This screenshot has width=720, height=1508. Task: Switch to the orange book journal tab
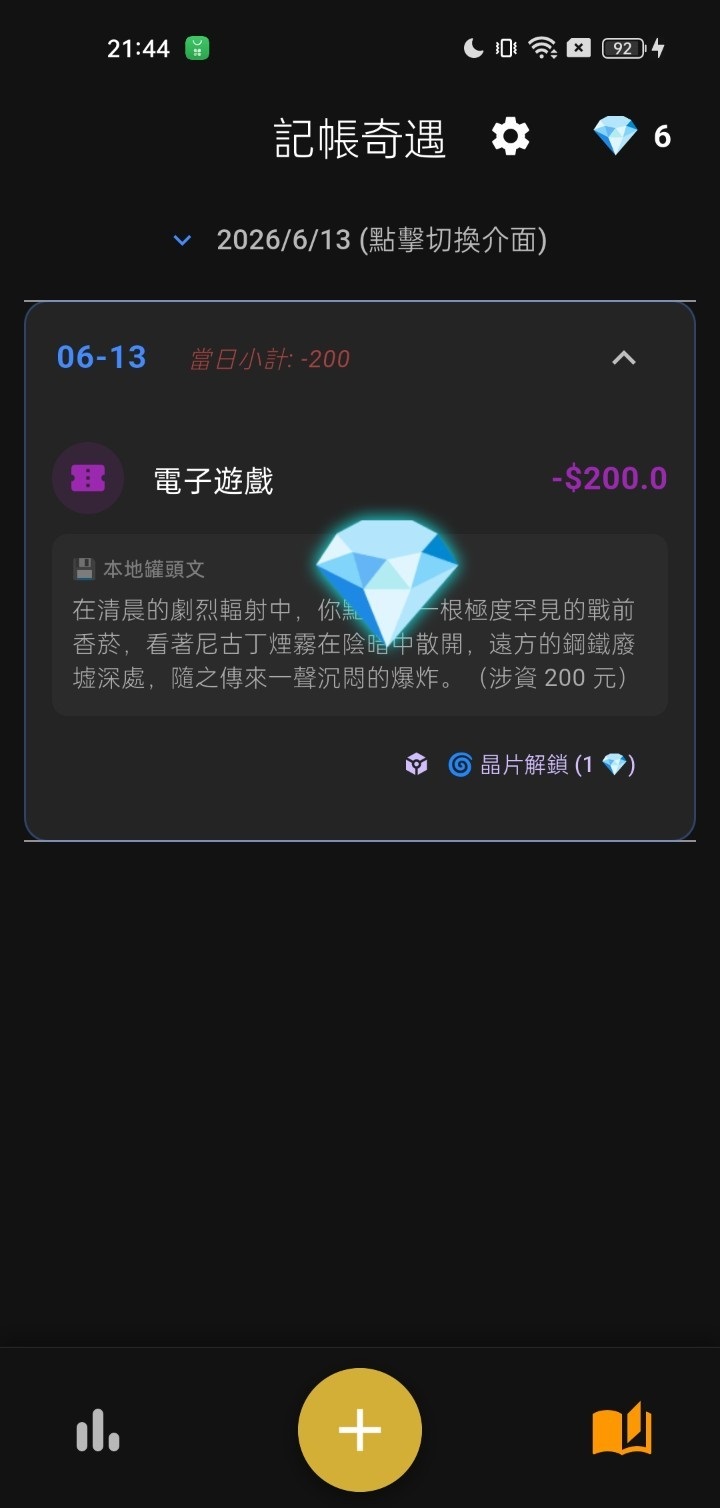click(x=622, y=1430)
